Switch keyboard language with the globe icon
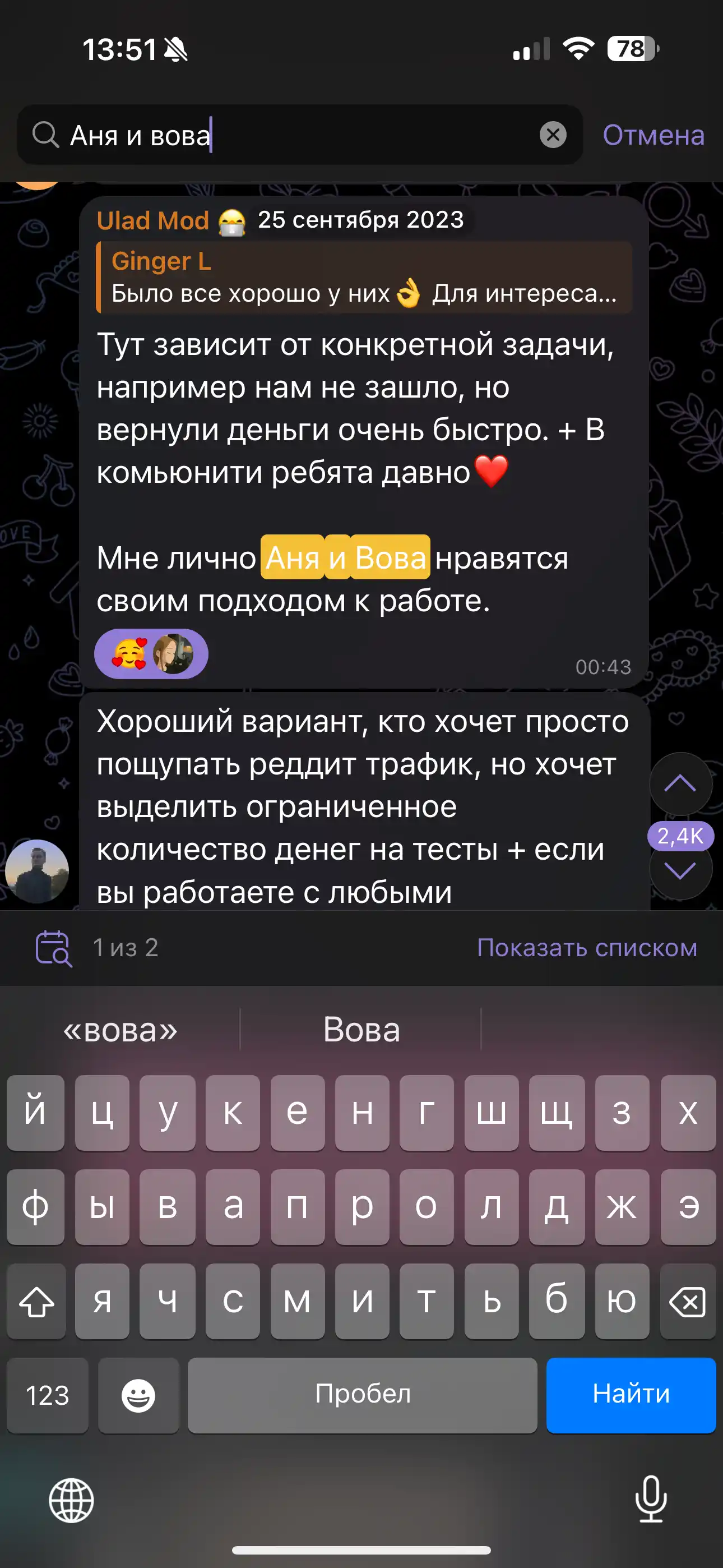 [71, 1501]
